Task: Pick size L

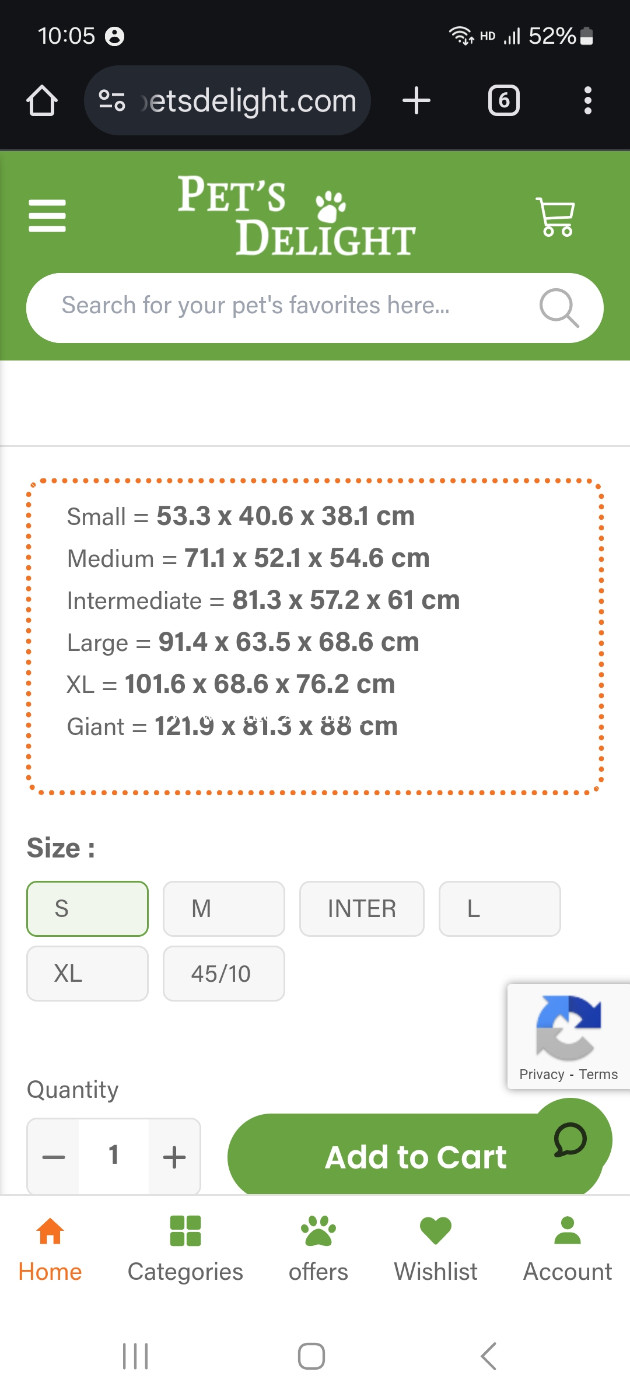Action: (499, 908)
